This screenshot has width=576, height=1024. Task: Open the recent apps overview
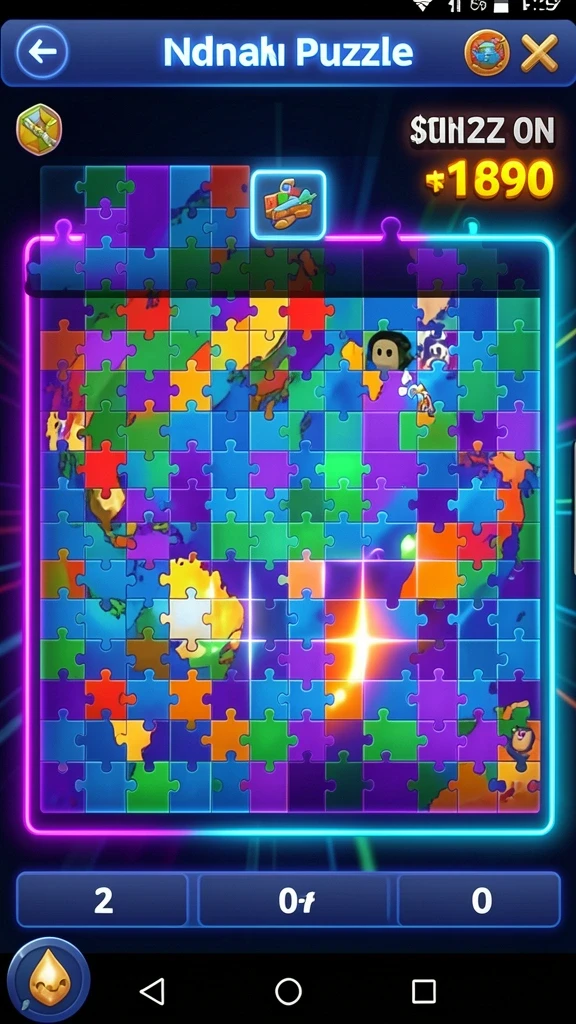coord(423,991)
